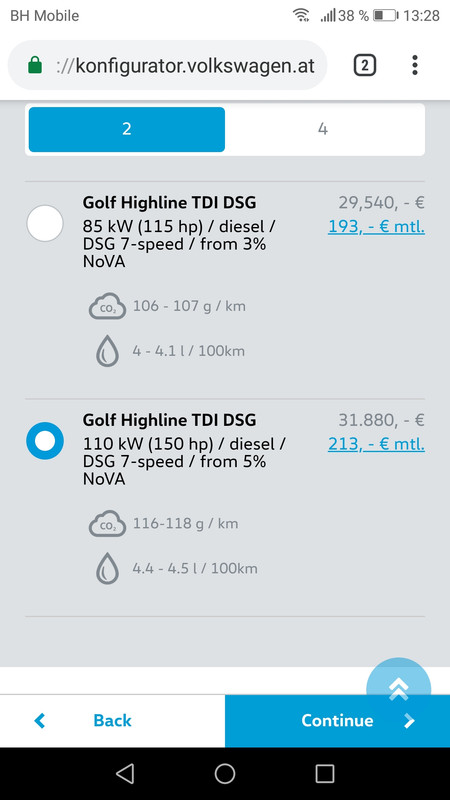Open the 213 € mtl. financing link
This screenshot has height=800, width=450.
point(376,444)
